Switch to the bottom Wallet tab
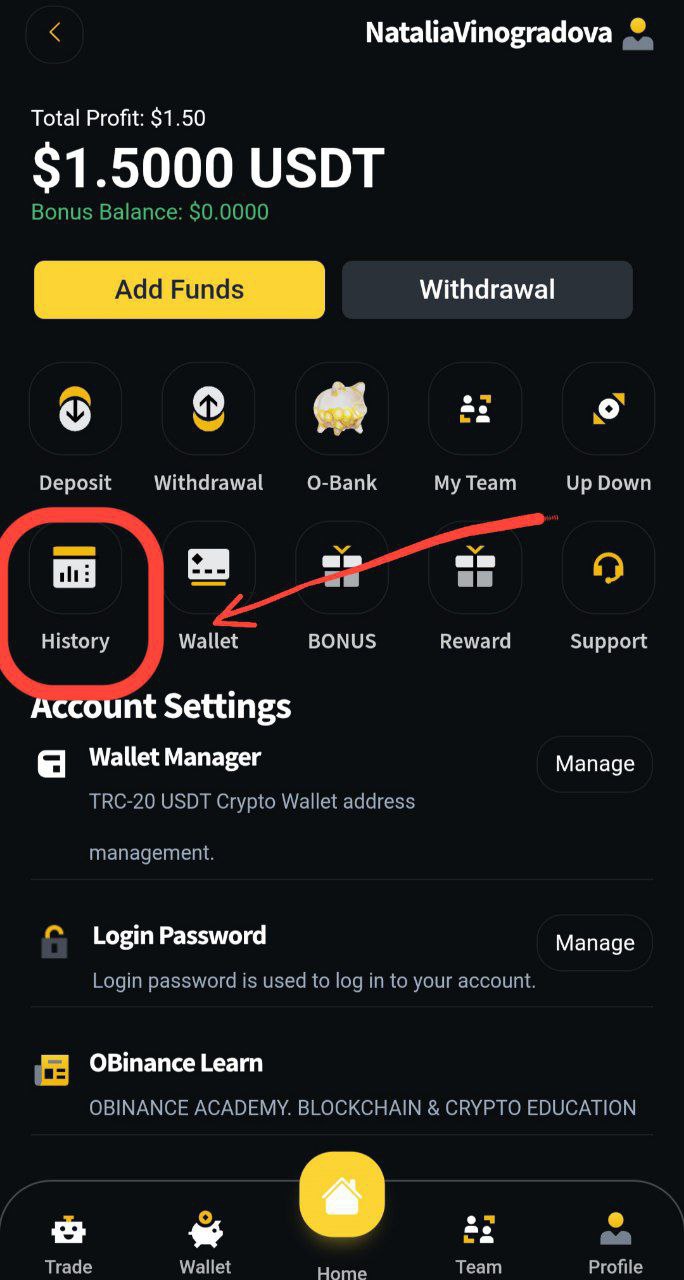684x1280 pixels. [x=206, y=1243]
